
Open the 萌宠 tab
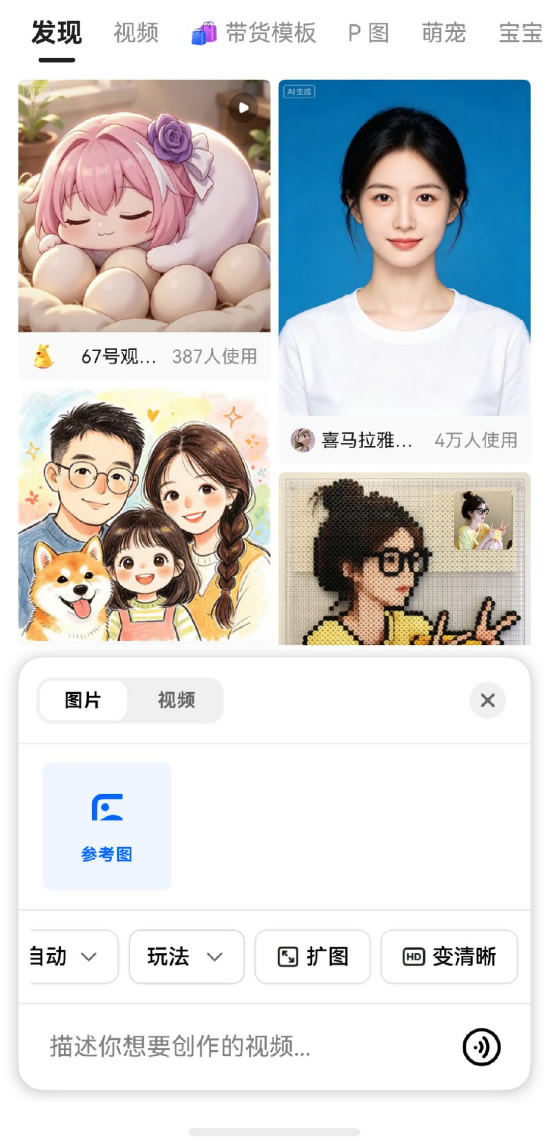click(x=443, y=33)
